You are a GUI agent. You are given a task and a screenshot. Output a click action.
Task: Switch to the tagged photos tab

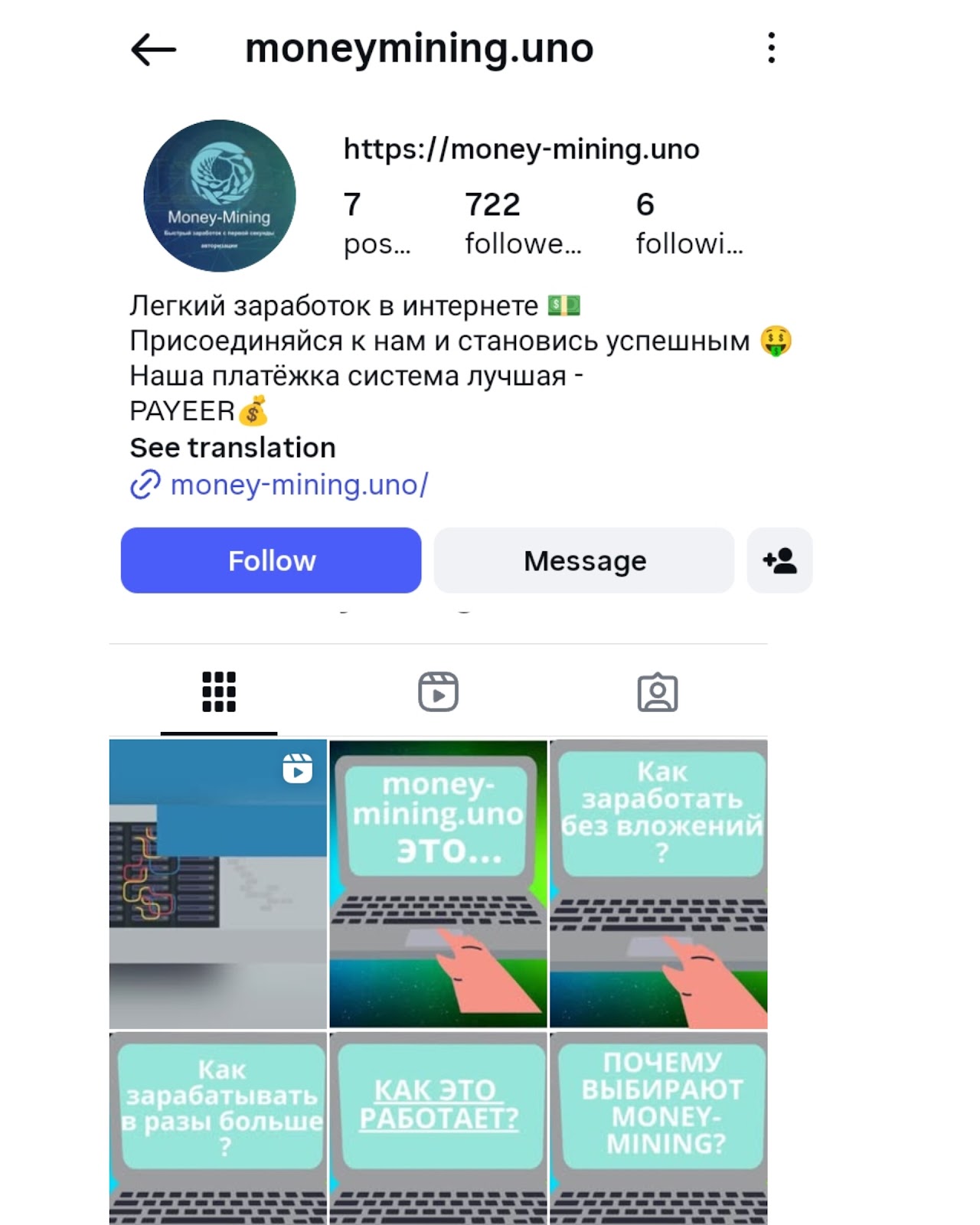(658, 692)
